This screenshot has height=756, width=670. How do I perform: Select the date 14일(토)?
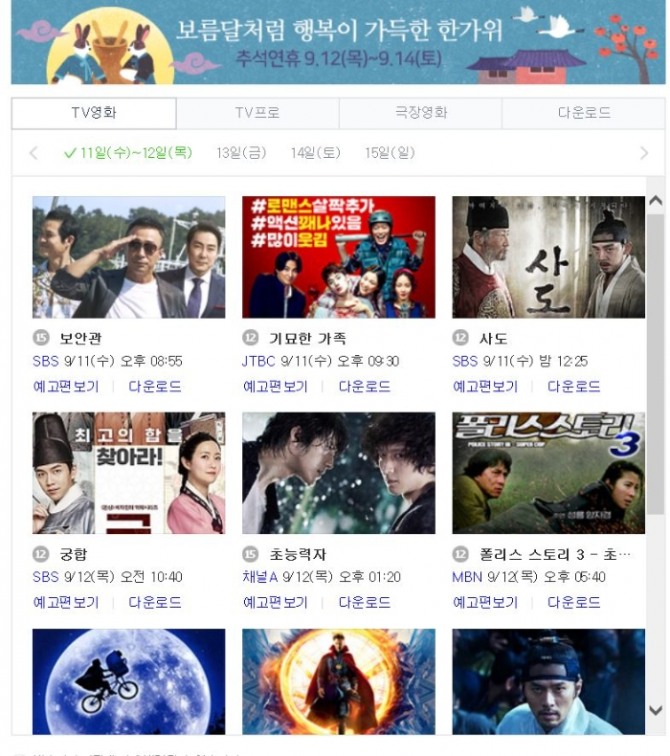point(315,153)
